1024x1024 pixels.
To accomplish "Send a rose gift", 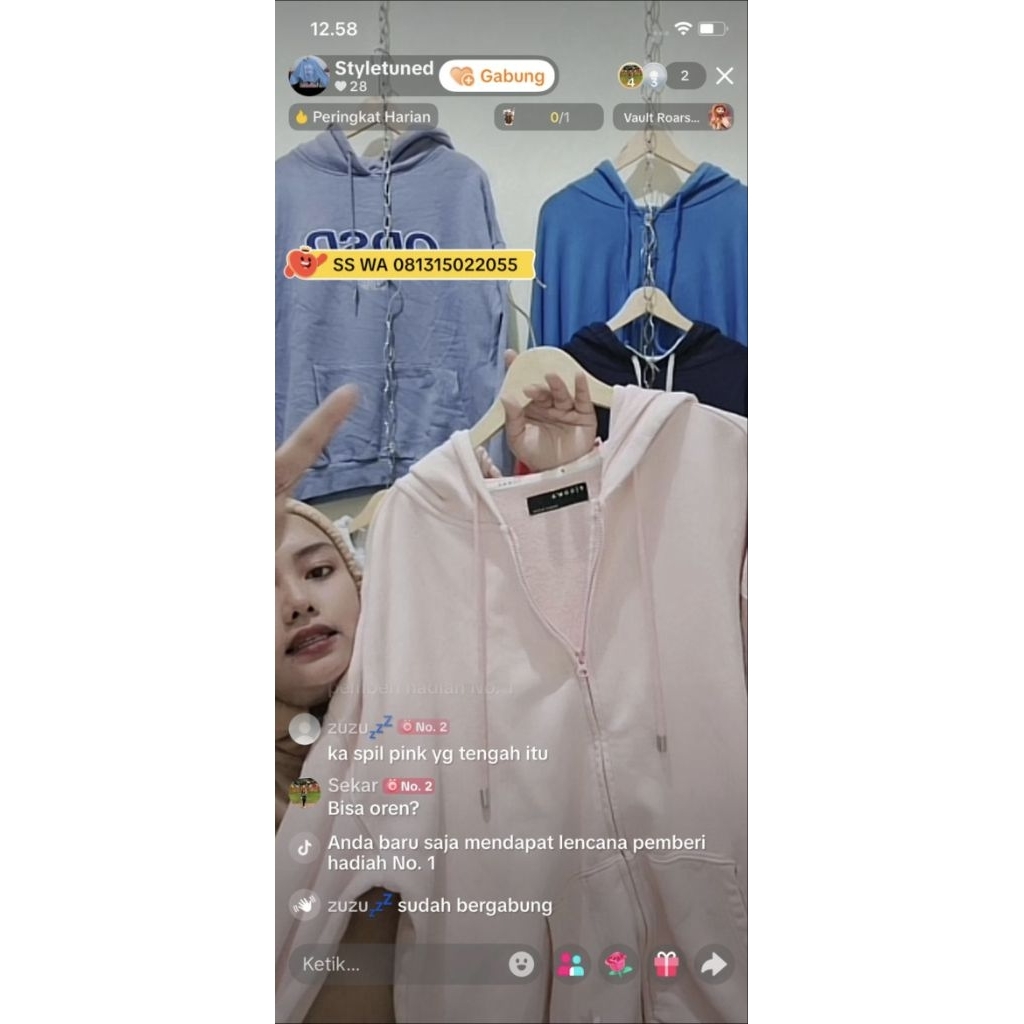I will [x=618, y=964].
